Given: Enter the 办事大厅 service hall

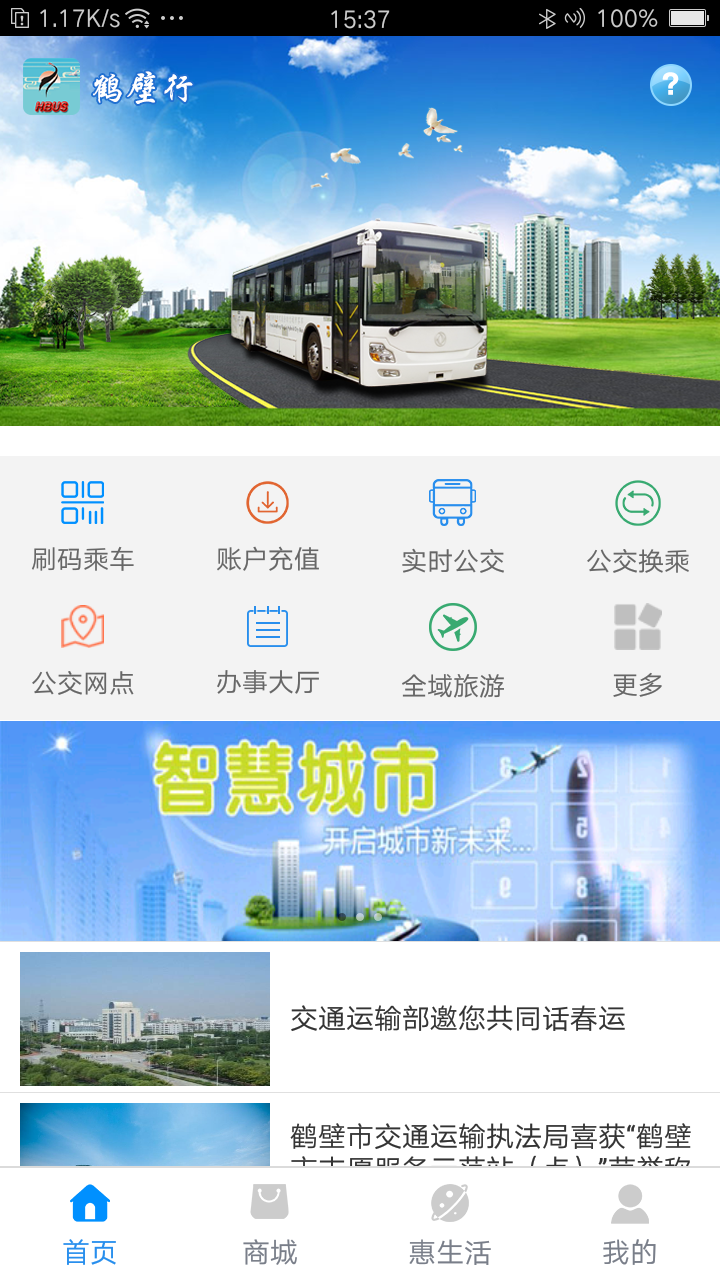Looking at the screenshot, I should (268, 645).
